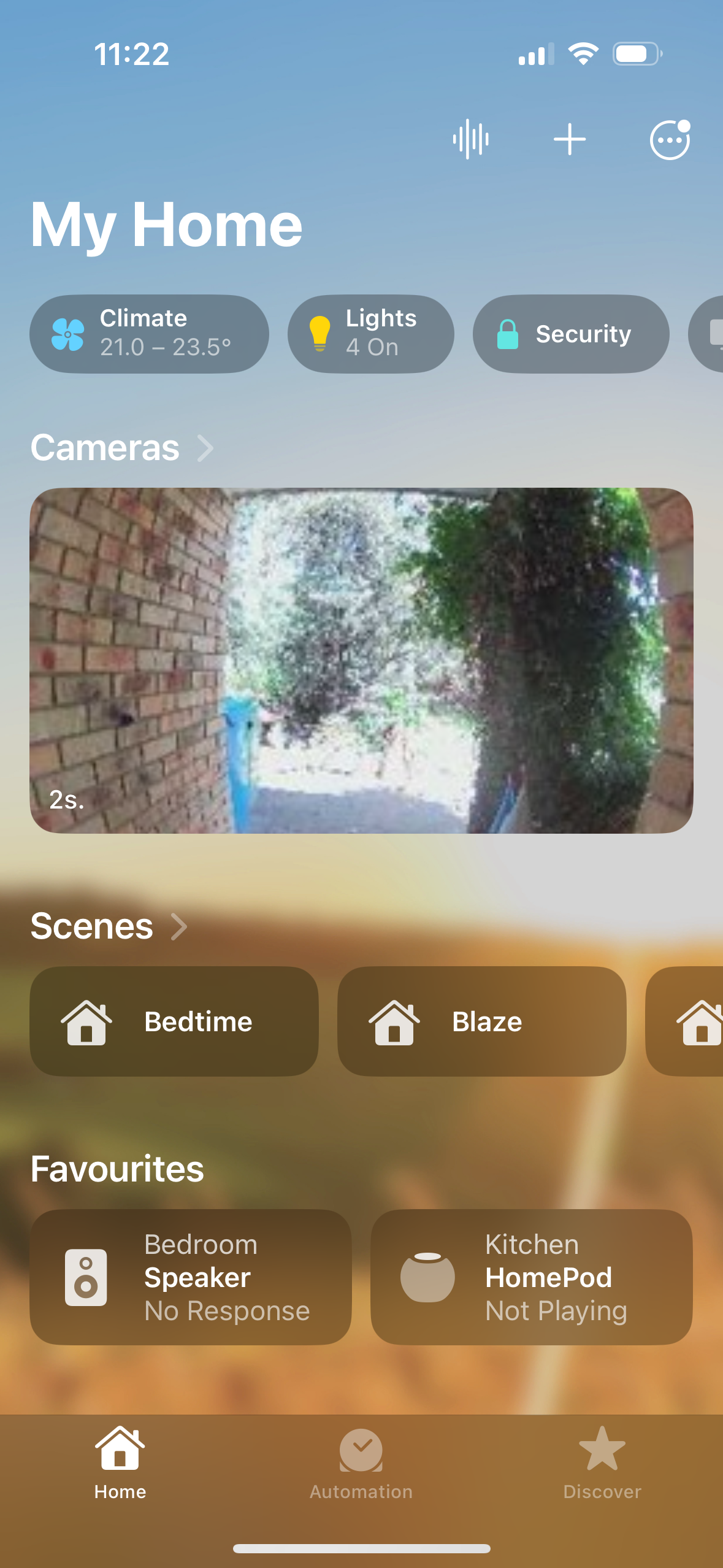Tap the plus icon to add accessory
This screenshot has width=723, height=1568.
pos(569,139)
